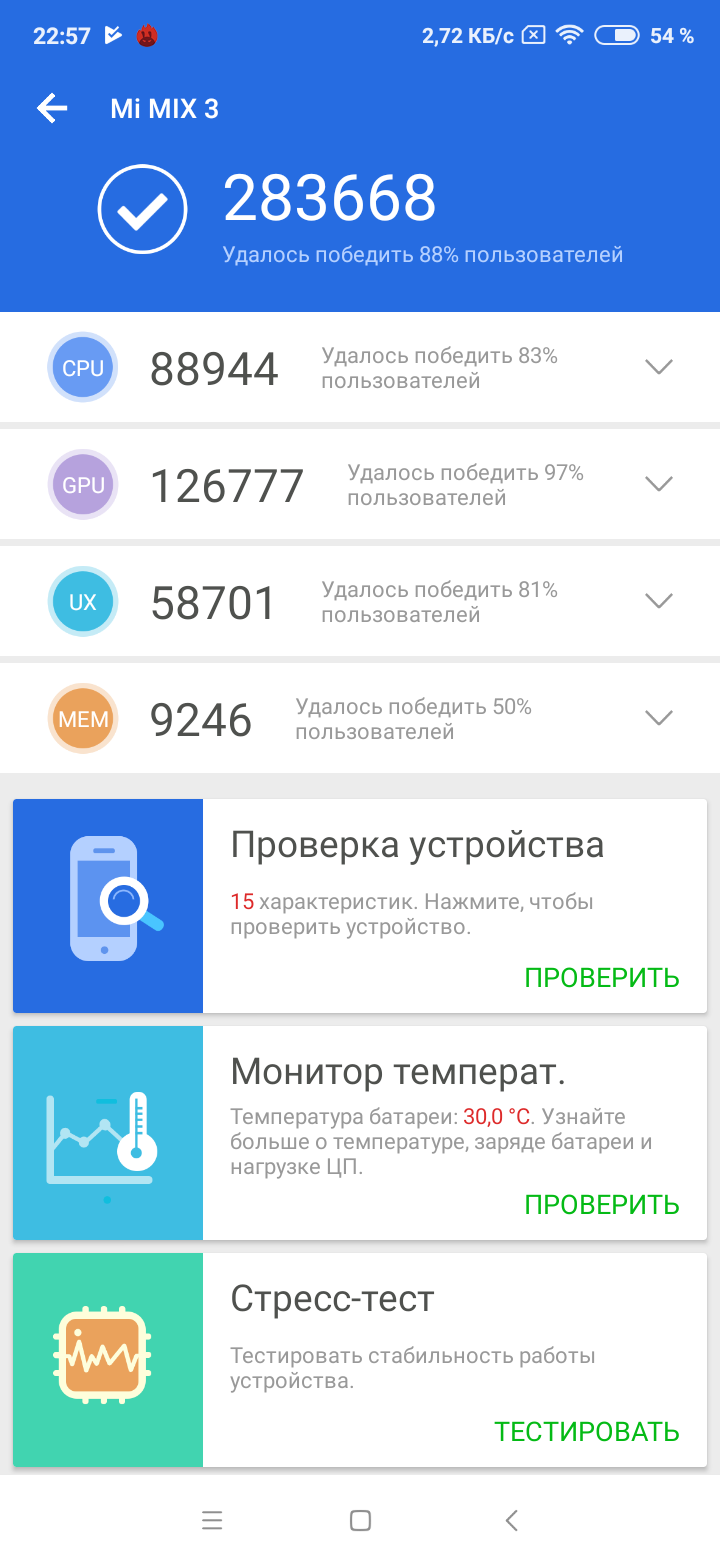Tap ПРОВЕРИТЬ on the device check card
The image size is (720, 1560).
click(602, 979)
